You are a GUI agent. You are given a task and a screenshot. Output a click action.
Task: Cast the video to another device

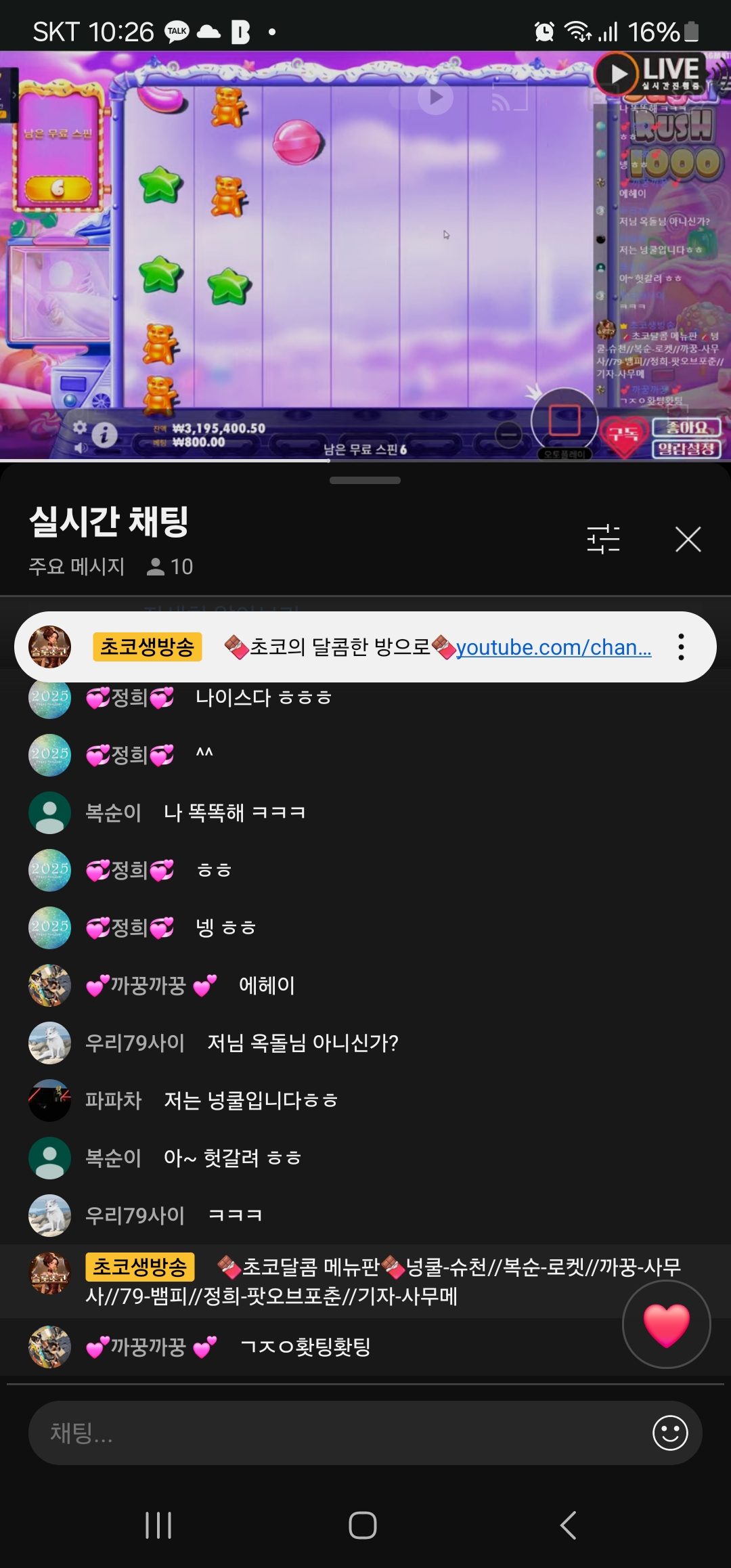pyautogui.click(x=509, y=97)
